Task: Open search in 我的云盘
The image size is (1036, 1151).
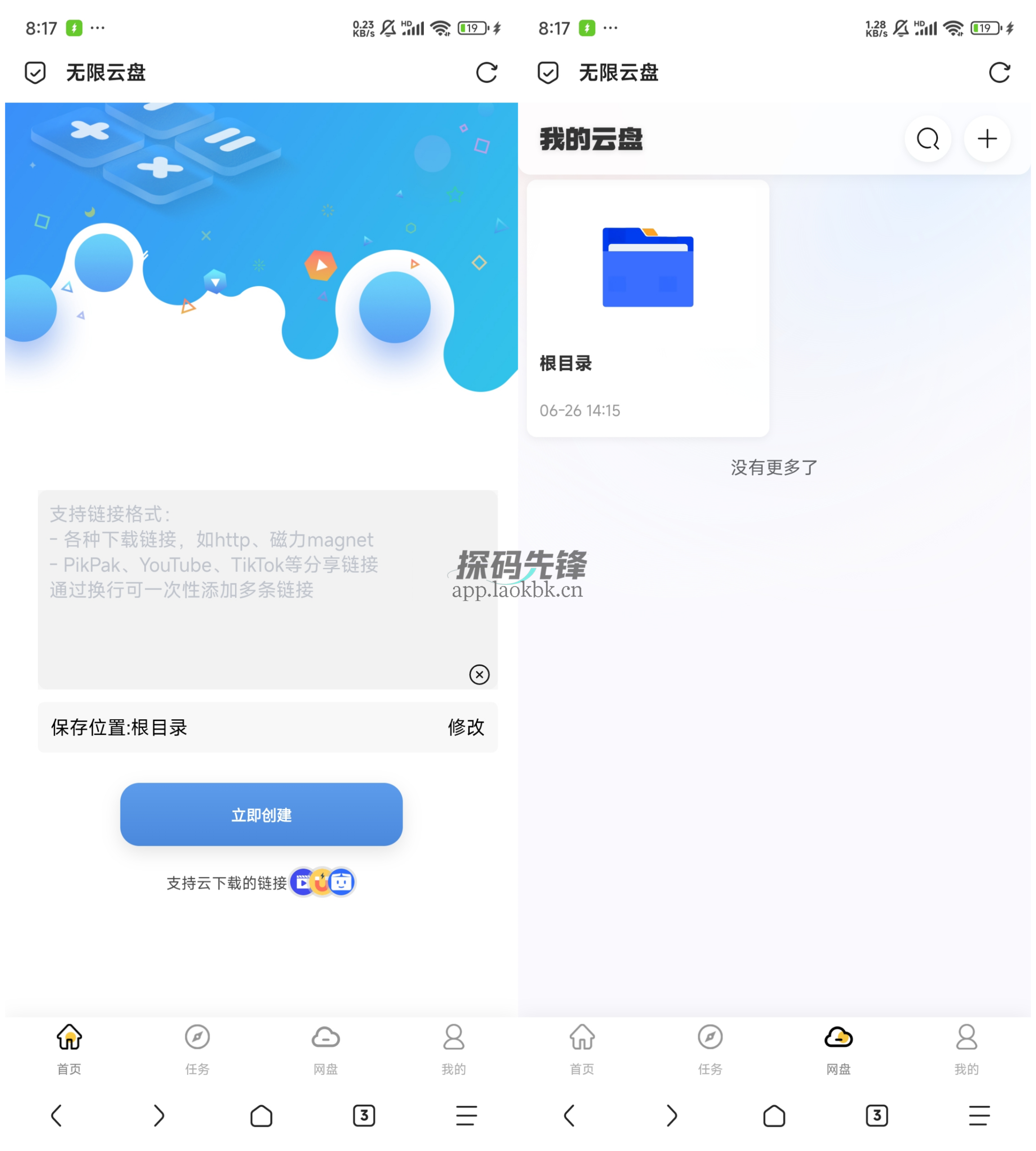Action: point(928,139)
